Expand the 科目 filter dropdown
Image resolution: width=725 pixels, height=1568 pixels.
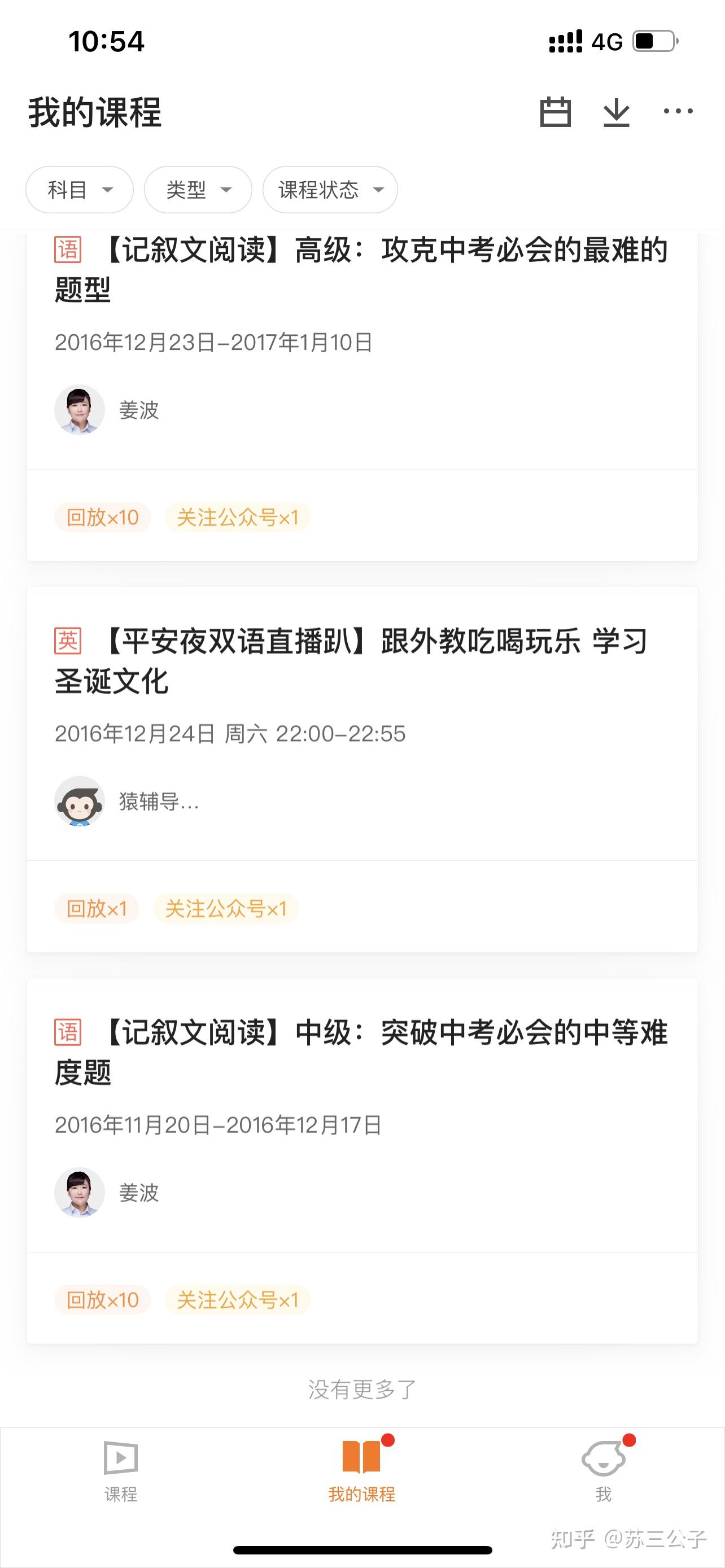click(80, 190)
